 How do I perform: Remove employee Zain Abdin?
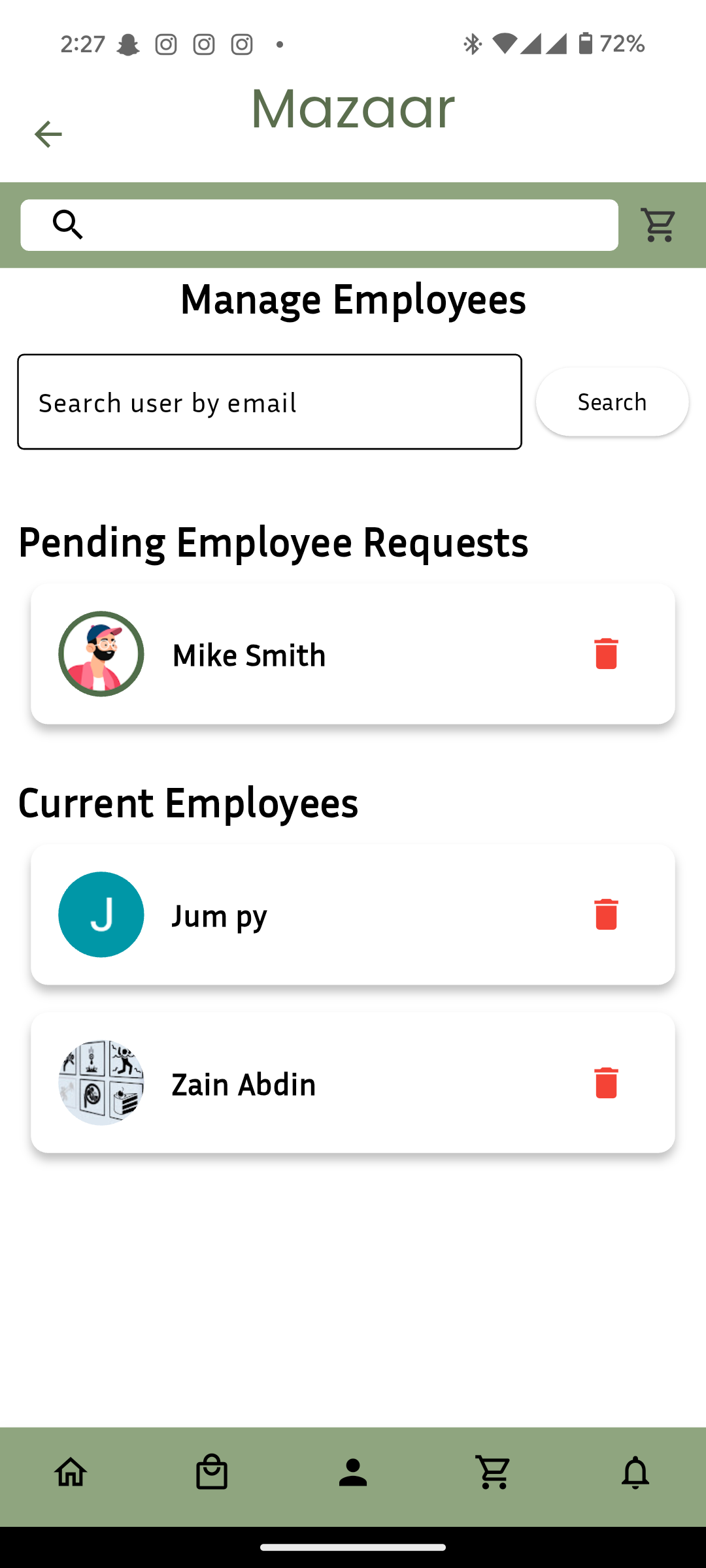tap(606, 1083)
